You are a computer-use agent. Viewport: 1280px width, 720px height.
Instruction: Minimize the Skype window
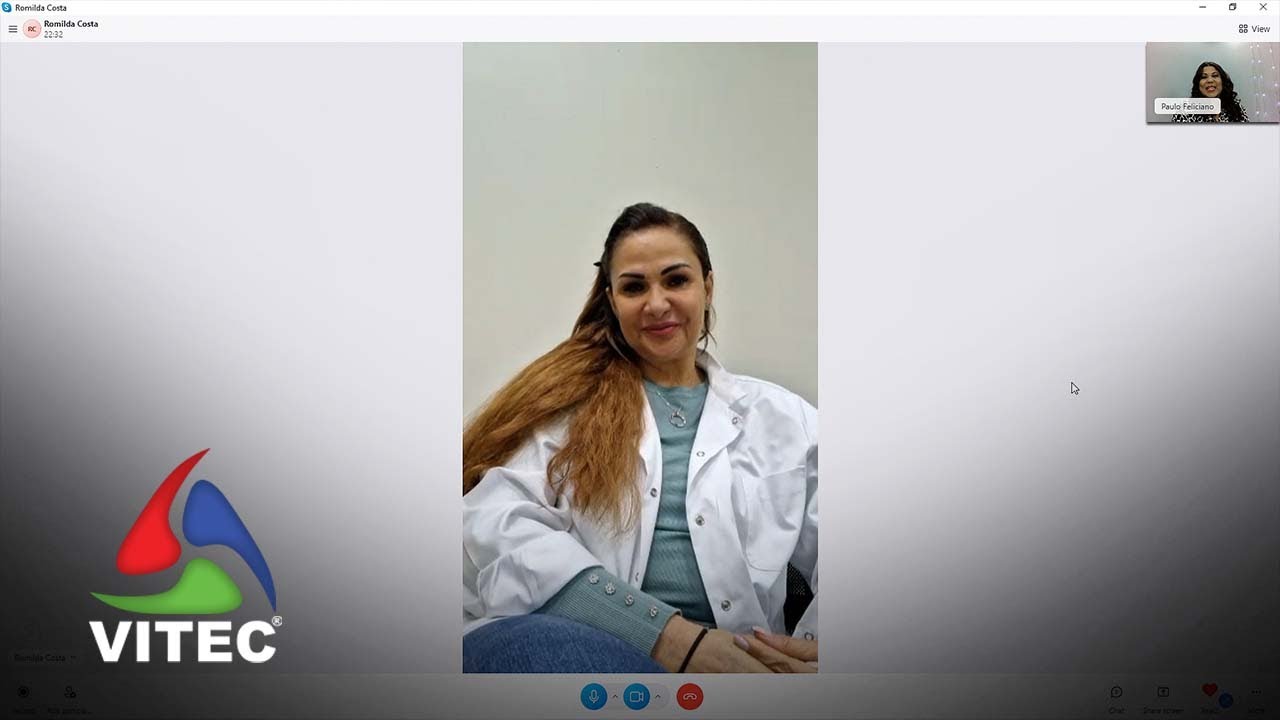[x=1202, y=7]
